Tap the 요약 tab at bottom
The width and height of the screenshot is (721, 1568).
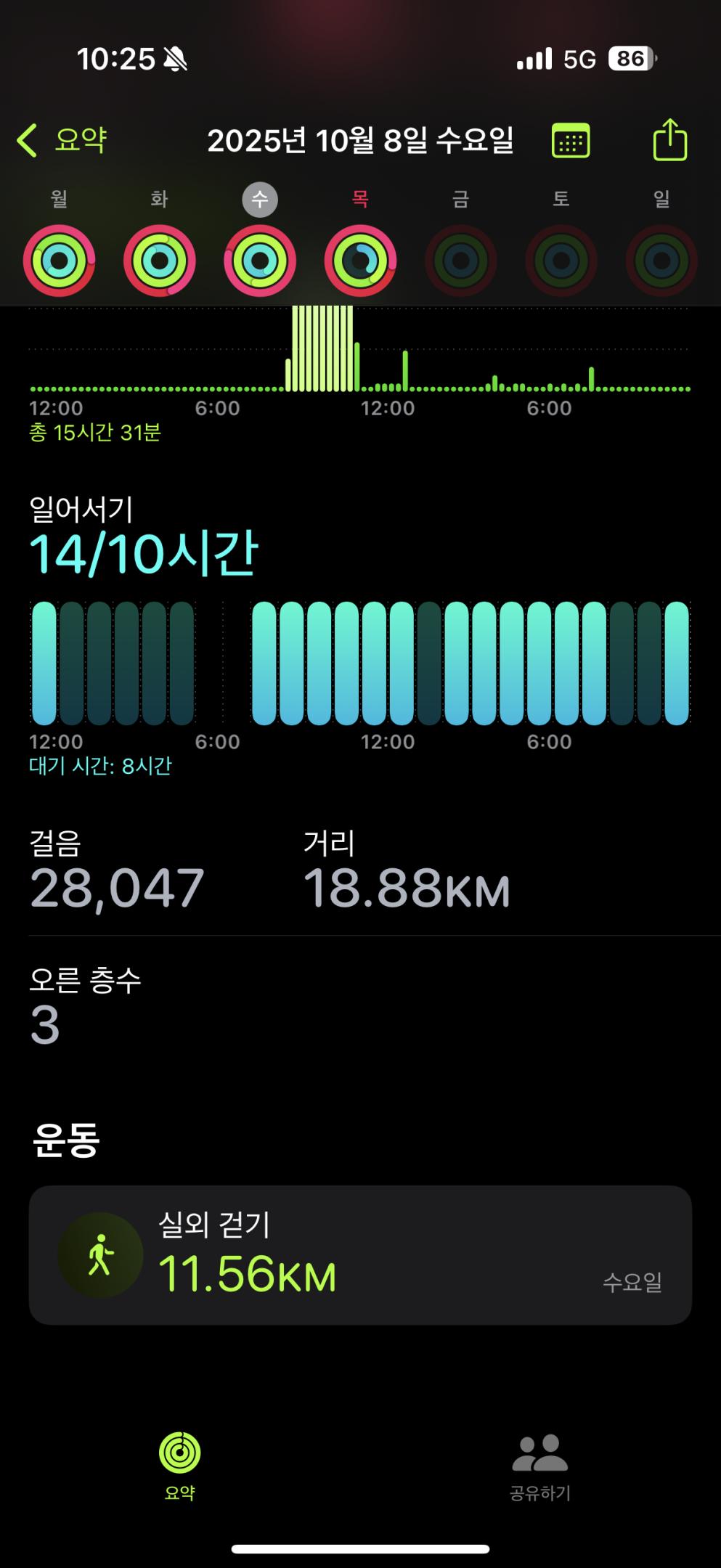click(x=180, y=1466)
